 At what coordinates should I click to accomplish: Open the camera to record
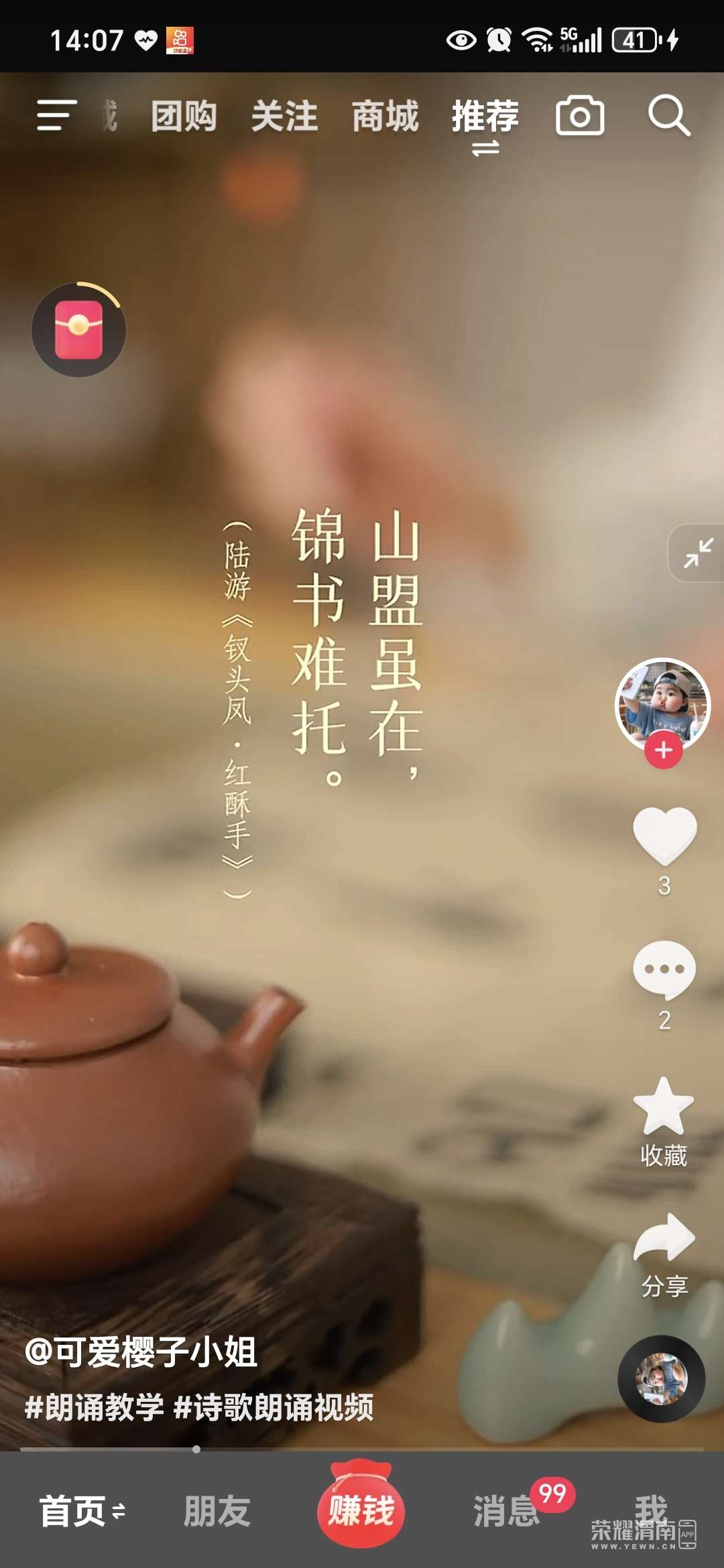[580, 116]
